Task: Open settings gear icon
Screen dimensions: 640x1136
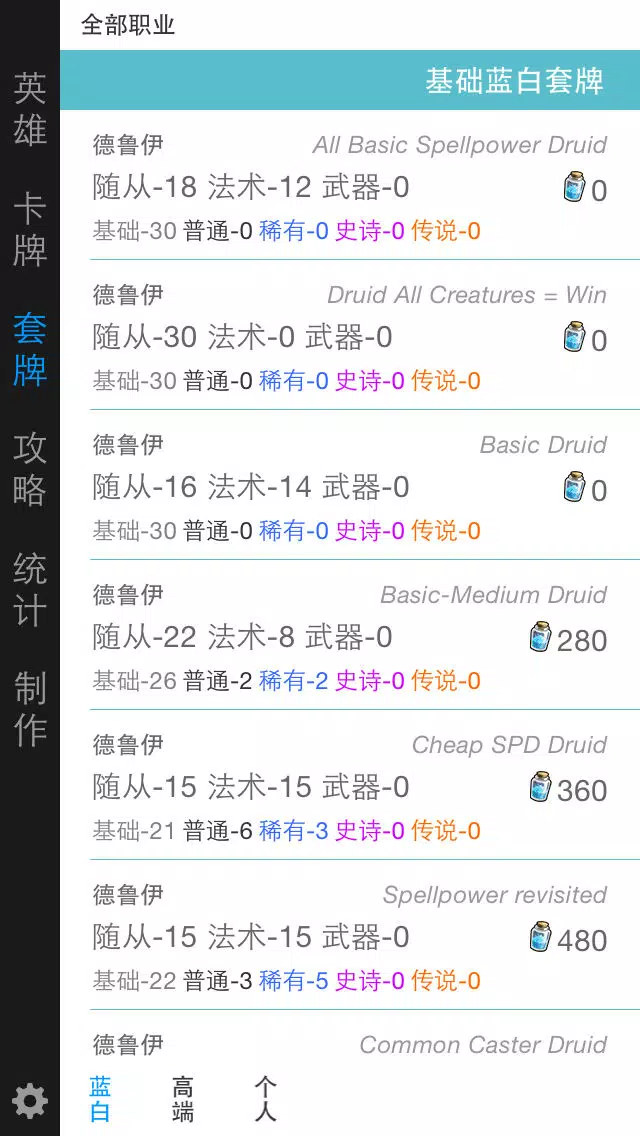Action: tap(30, 1101)
